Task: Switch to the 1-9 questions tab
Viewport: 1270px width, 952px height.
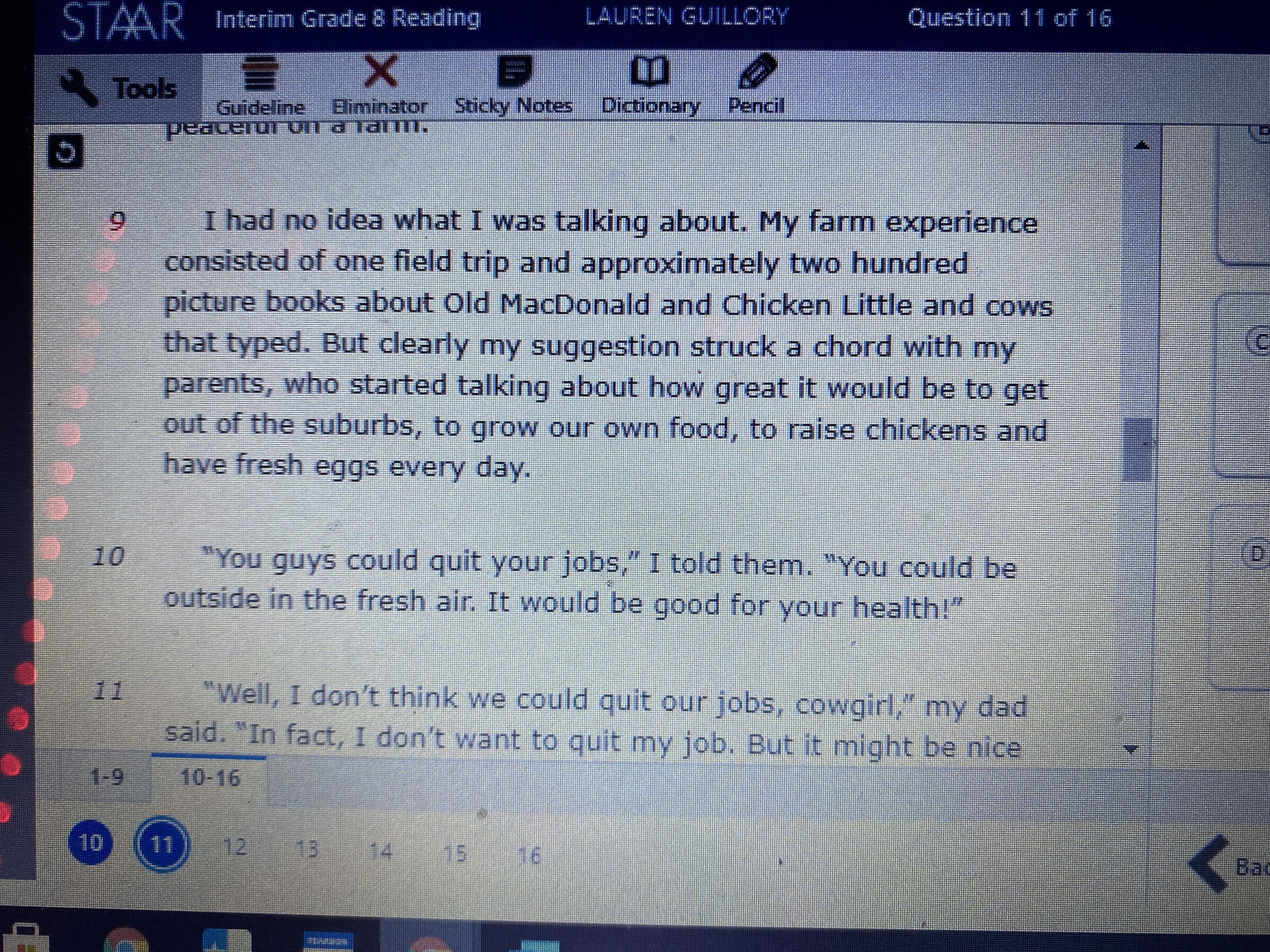Action: [107, 778]
